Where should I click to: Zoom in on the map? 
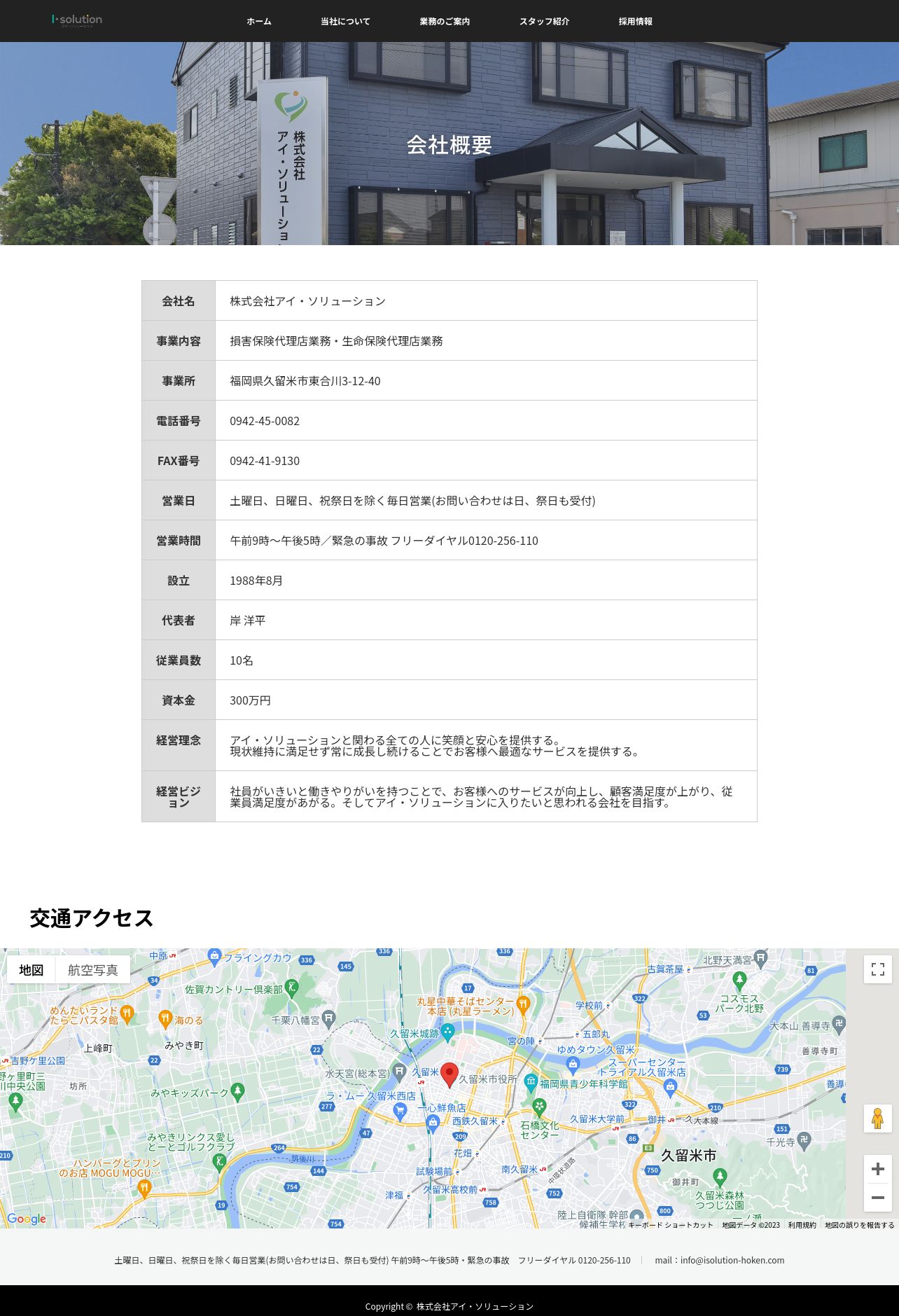(877, 1169)
